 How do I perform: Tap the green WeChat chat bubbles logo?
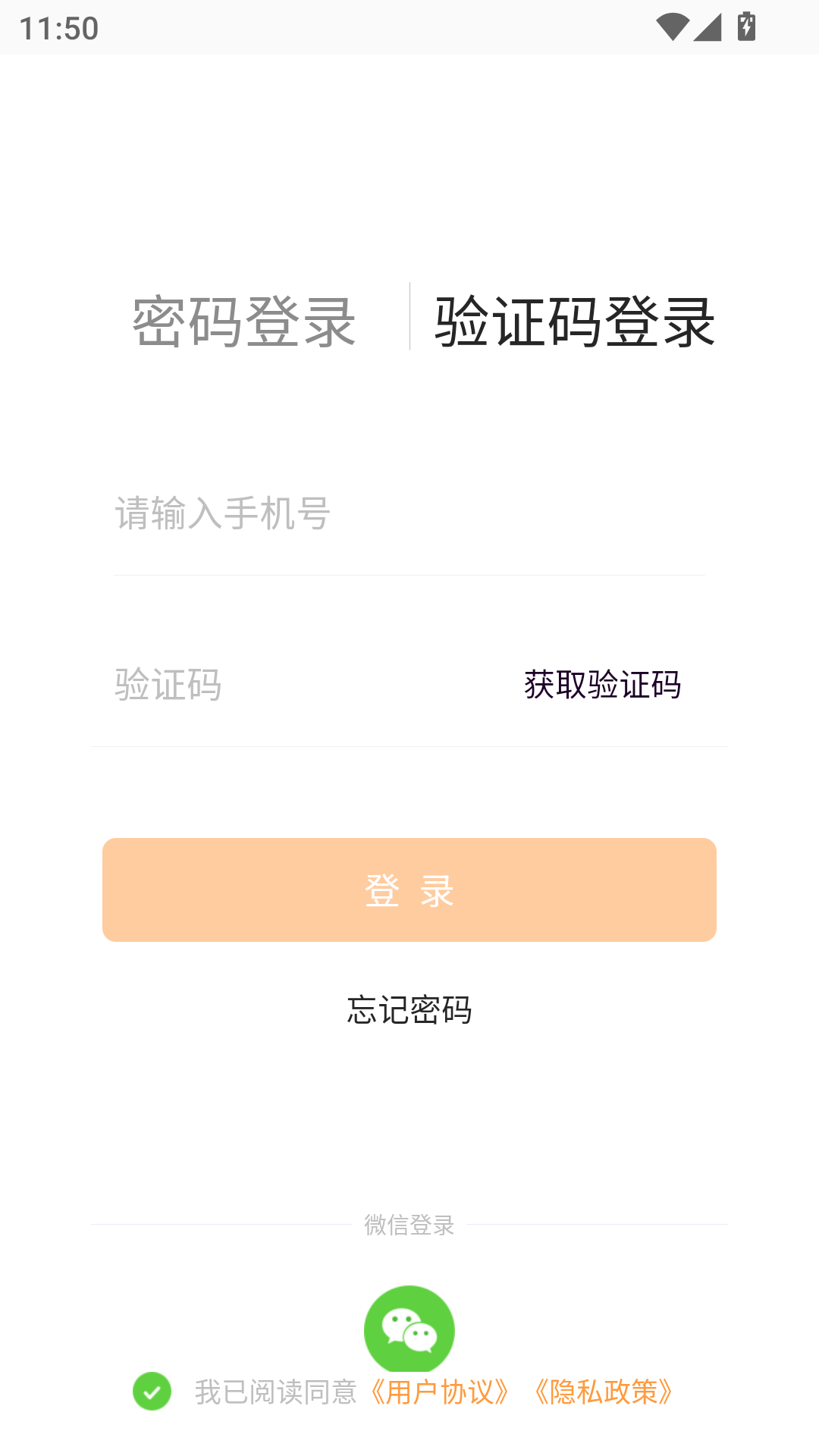tap(409, 1330)
